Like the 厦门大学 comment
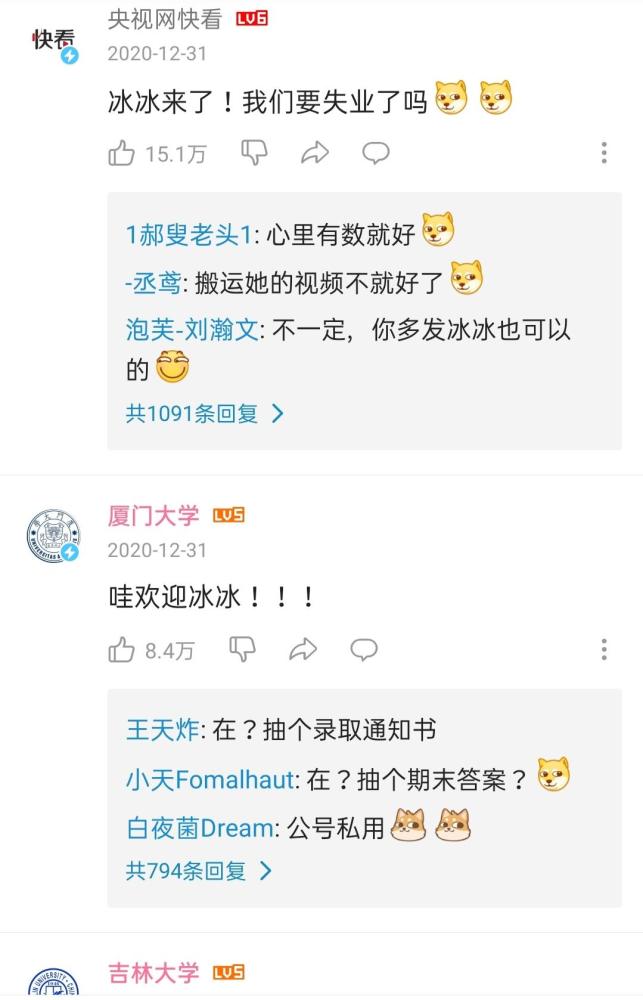 click(122, 650)
